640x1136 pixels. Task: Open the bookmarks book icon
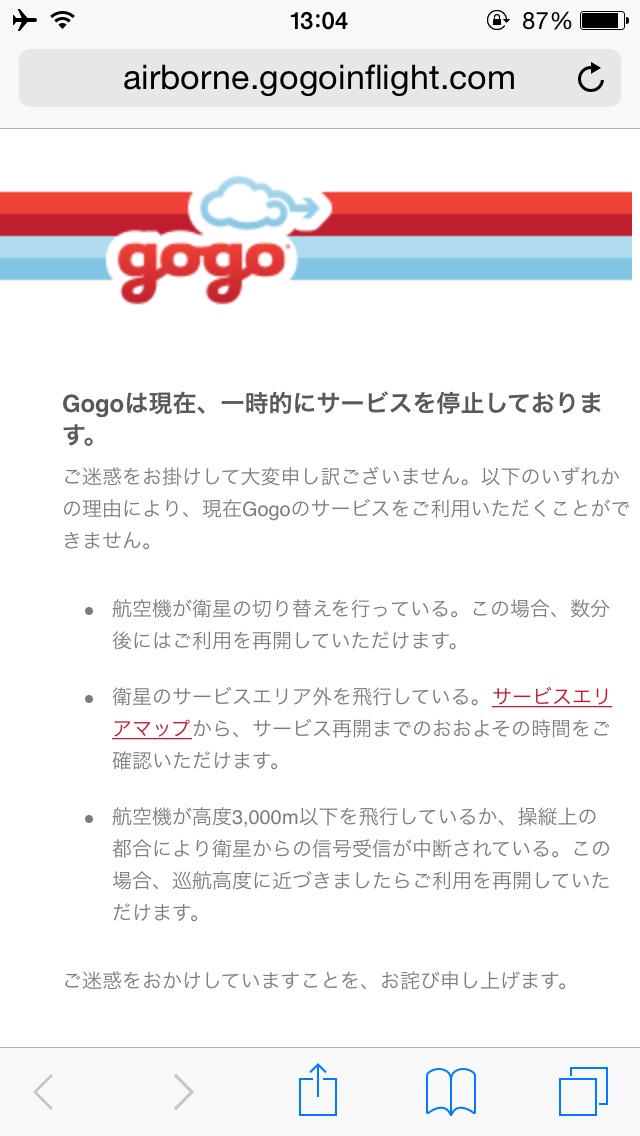[451, 1091]
